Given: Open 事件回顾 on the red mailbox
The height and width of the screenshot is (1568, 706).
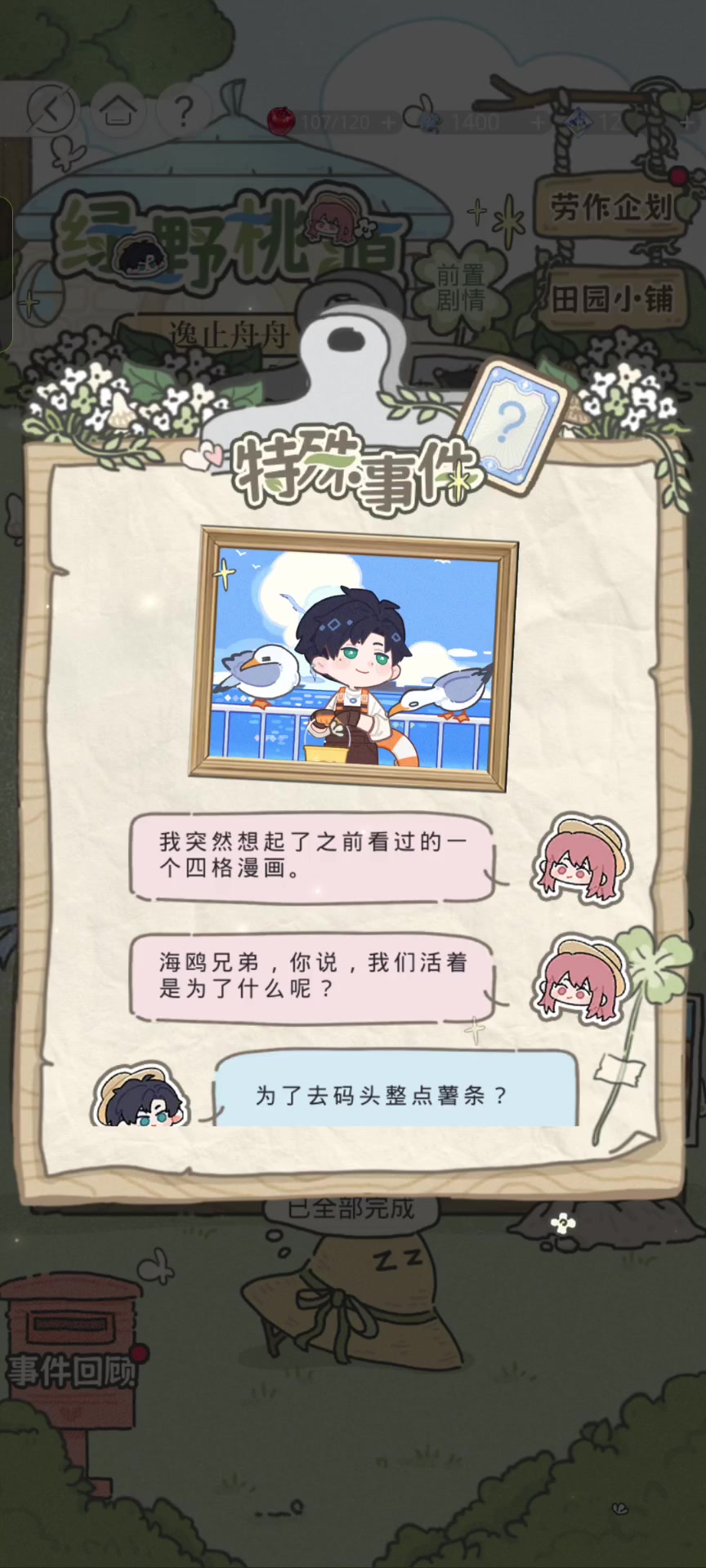Looking at the screenshot, I should coord(72,1370).
